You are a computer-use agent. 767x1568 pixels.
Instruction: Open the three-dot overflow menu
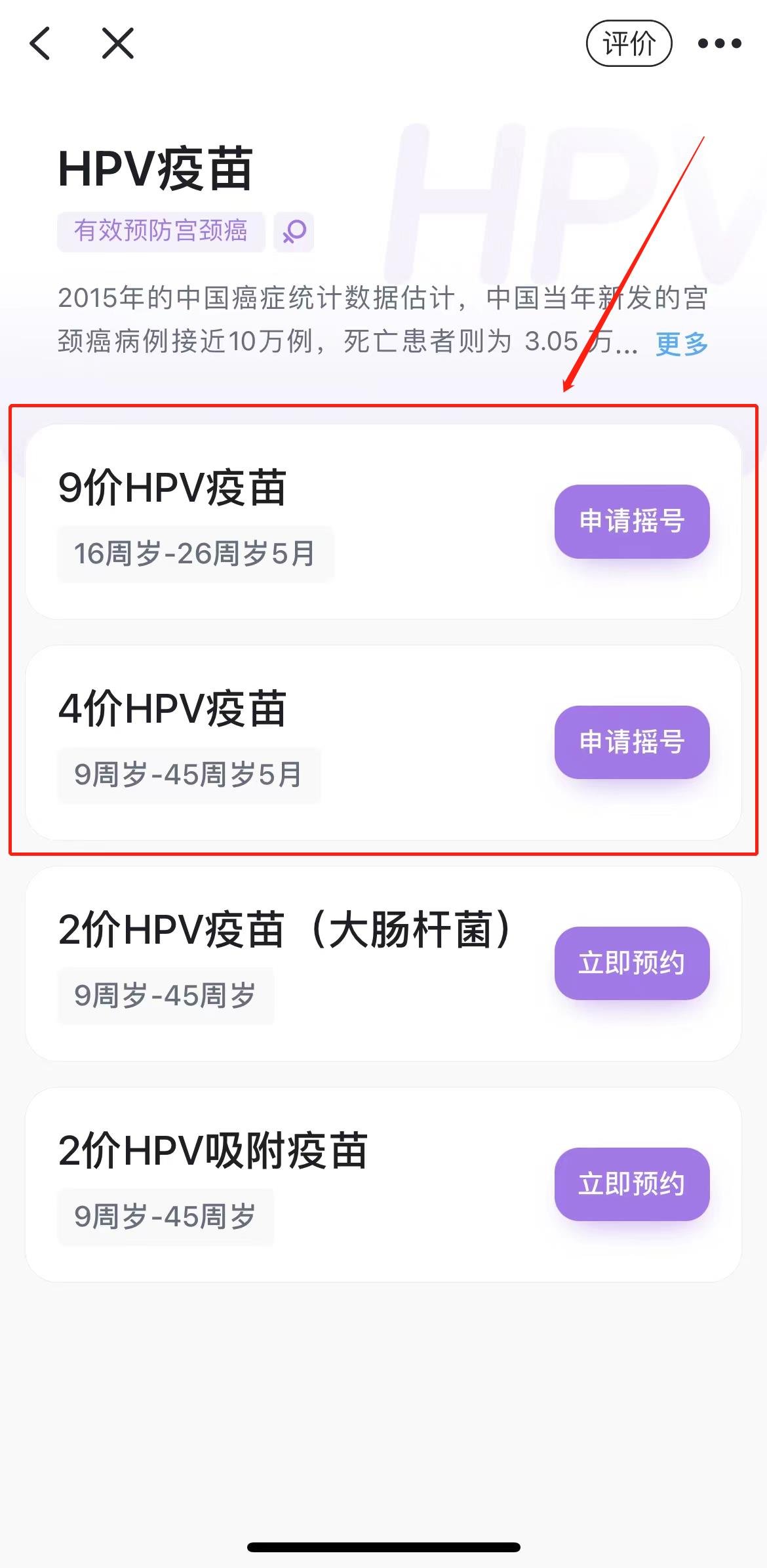tap(719, 44)
